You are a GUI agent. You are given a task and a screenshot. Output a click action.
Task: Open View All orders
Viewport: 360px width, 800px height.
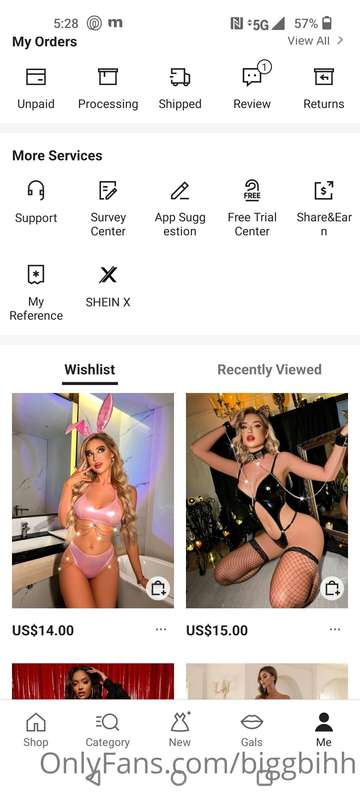(x=315, y=41)
